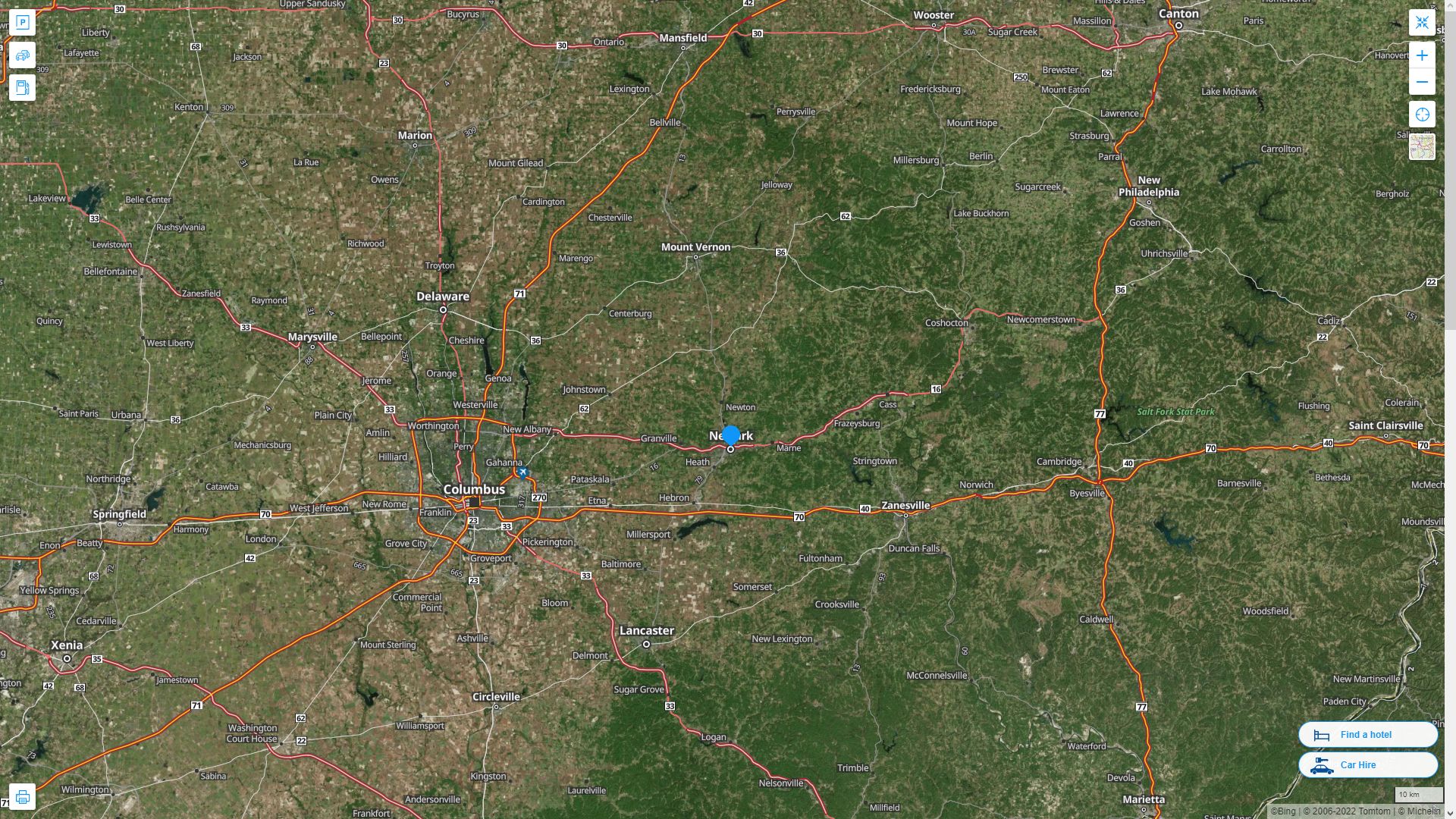
Task: Toggle the traffic layer icon
Action: pos(22,55)
